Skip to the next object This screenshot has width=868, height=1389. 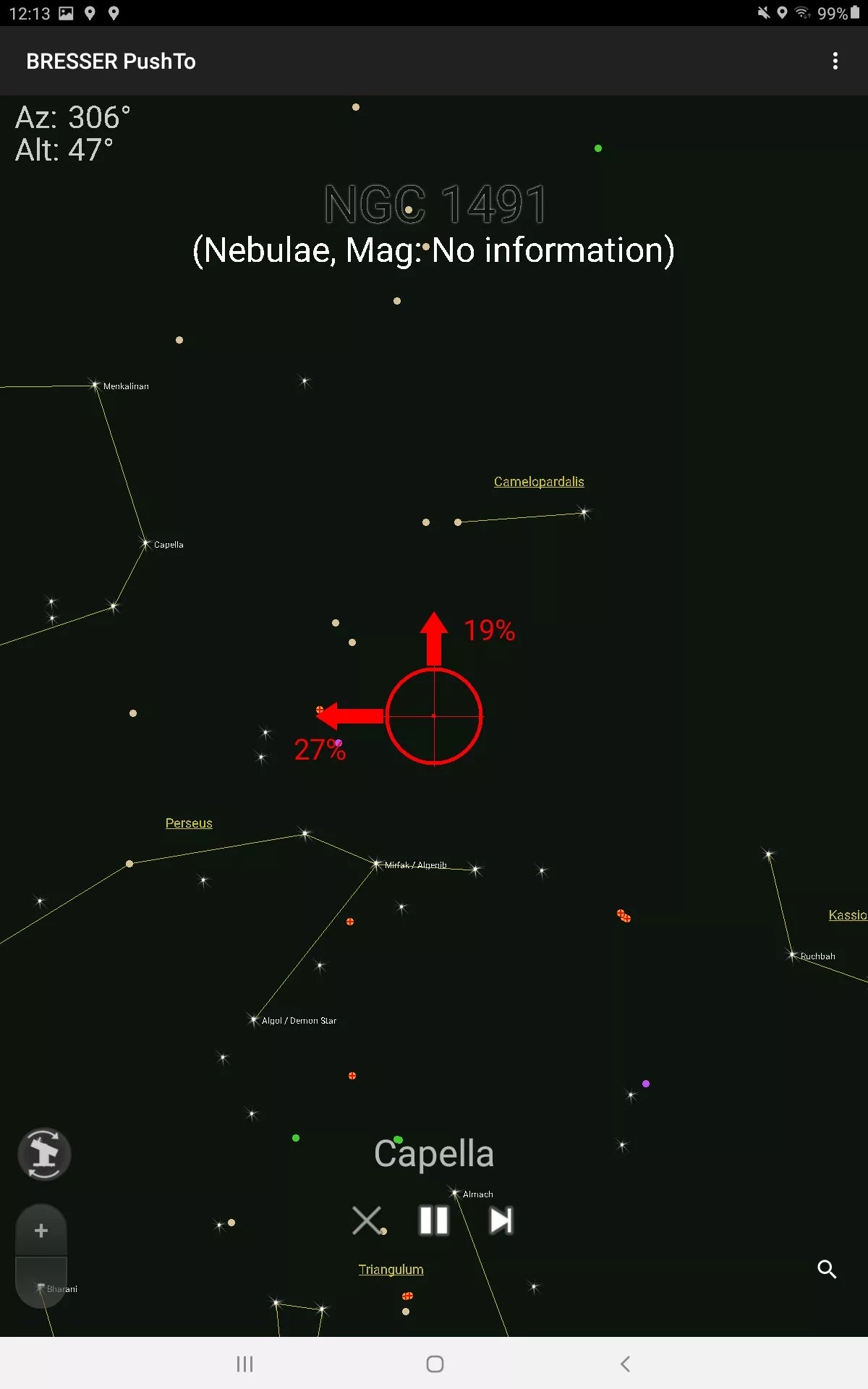(501, 1220)
